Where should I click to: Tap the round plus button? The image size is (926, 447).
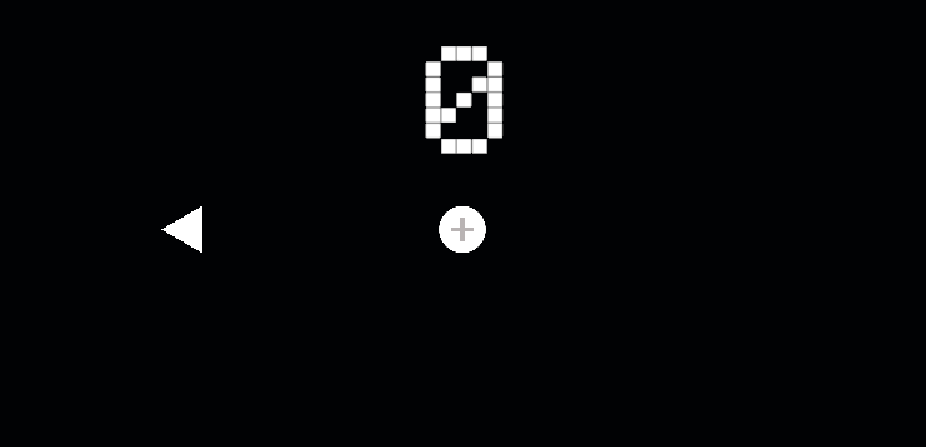(462, 230)
